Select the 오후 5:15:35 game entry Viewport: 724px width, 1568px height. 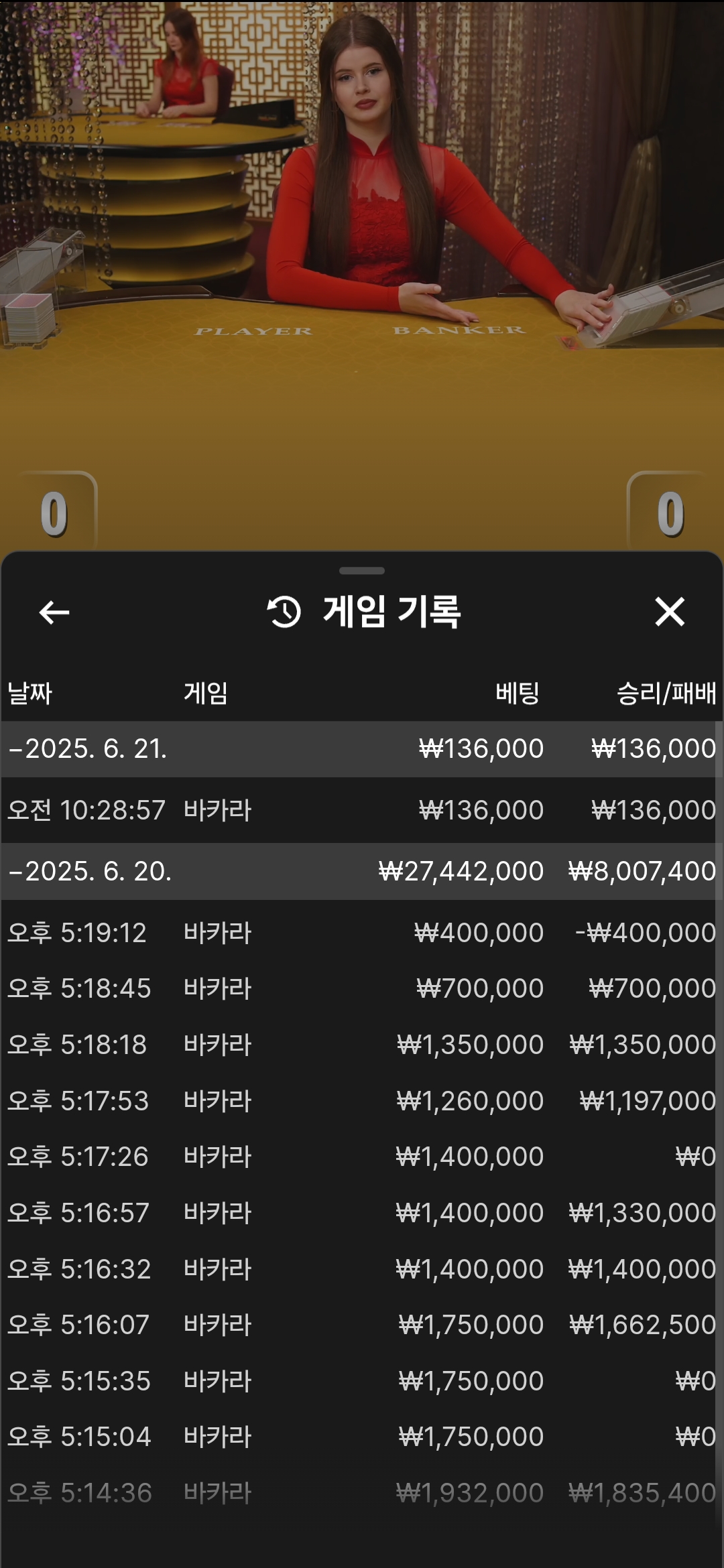[362, 1381]
